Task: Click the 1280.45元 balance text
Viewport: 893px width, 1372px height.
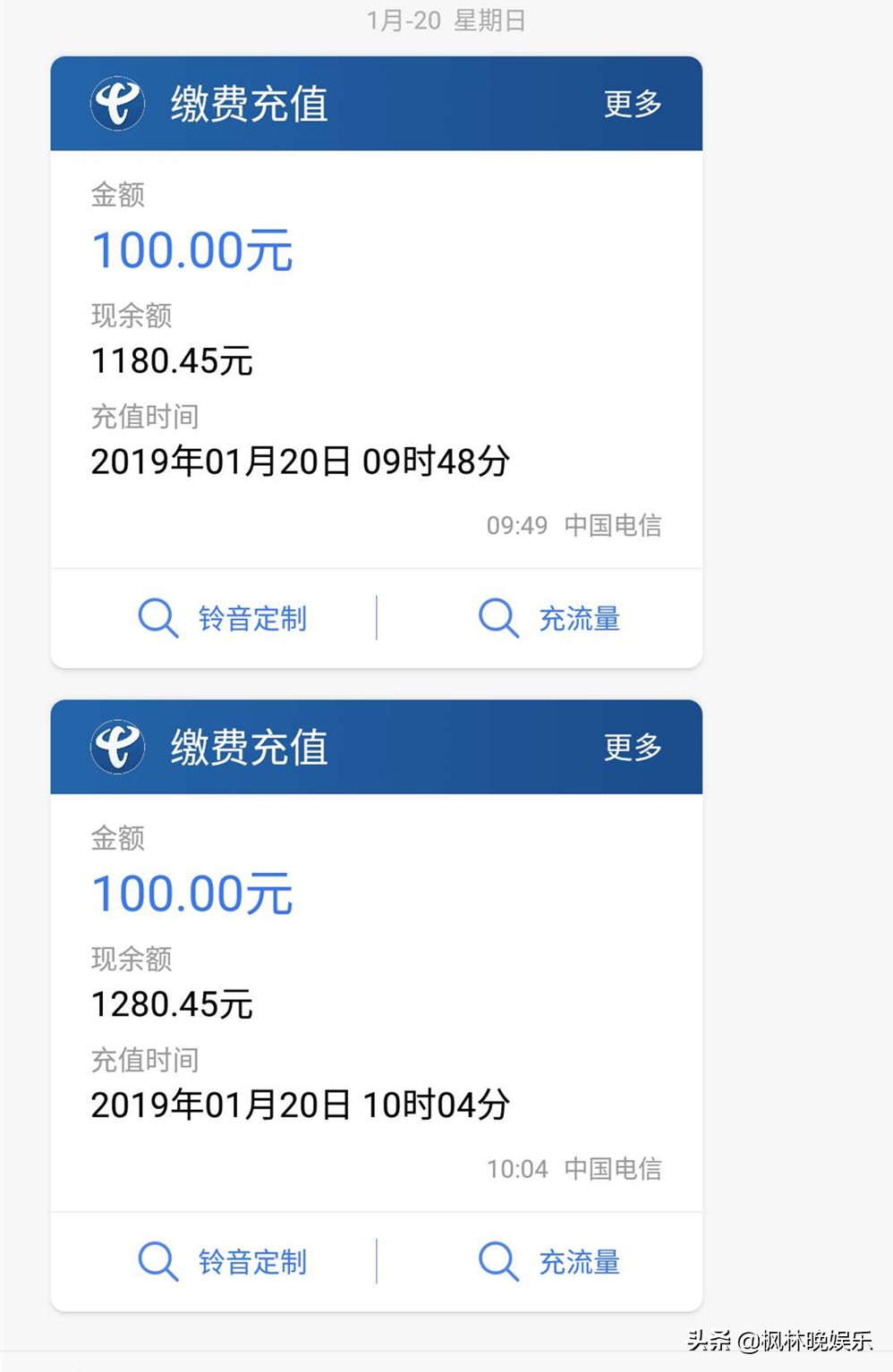Action: point(172,1004)
